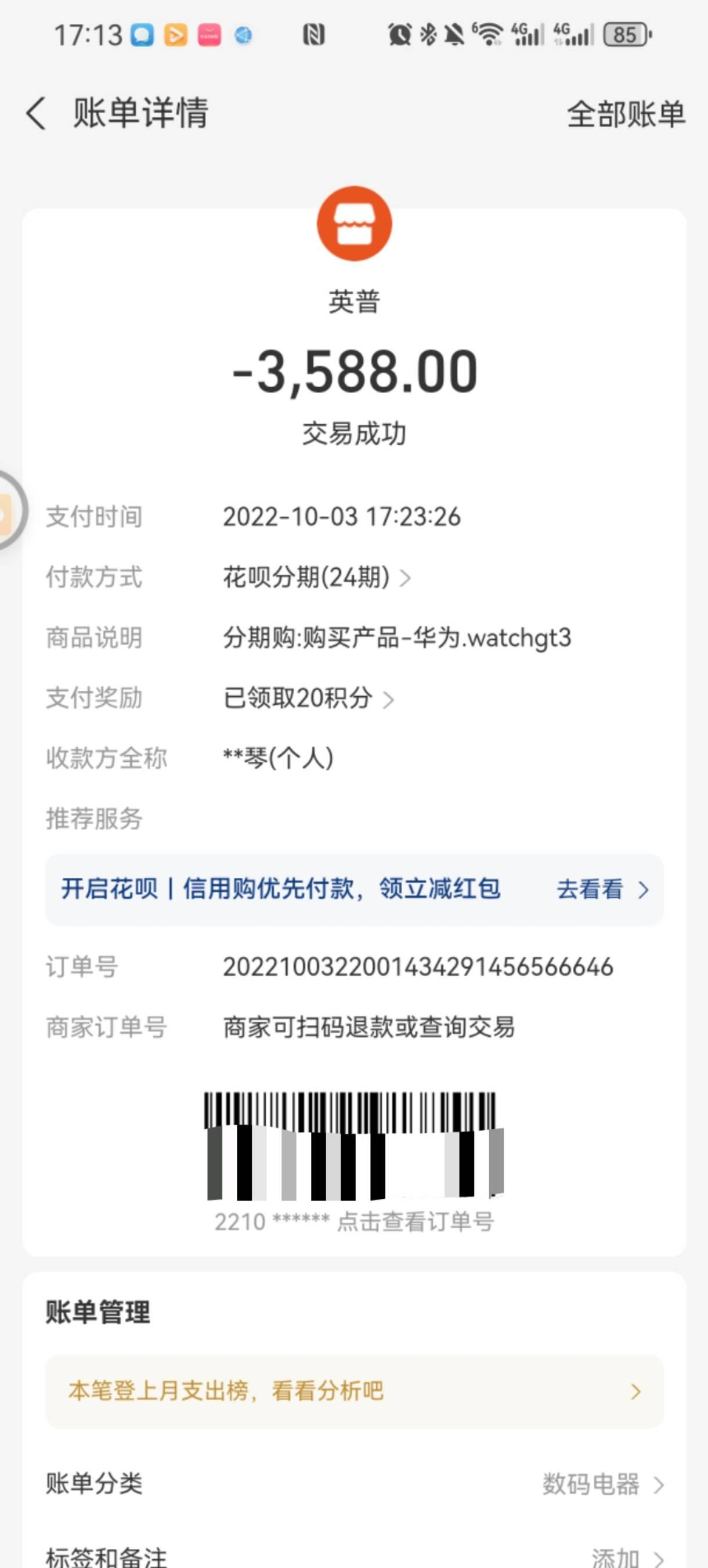This screenshot has width=708, height=1568.
Task: Open 全部账单 list
Action: pyautogui.click(x=625, y=114)
